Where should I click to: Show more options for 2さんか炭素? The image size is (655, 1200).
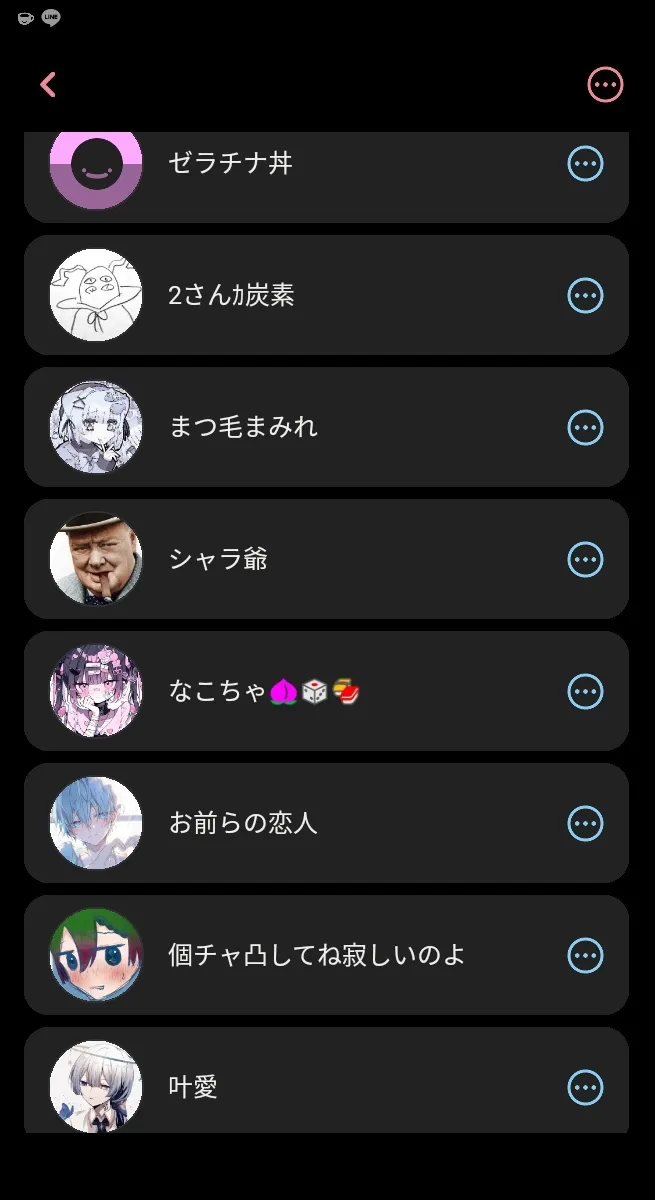(585, 295)
